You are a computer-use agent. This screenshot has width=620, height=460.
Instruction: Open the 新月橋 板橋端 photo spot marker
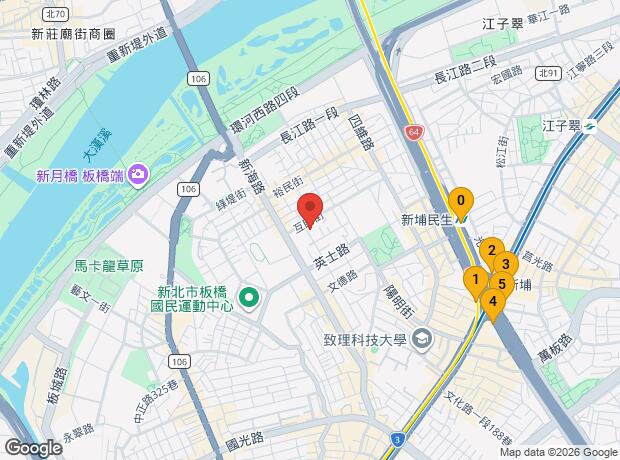[138, 175]
